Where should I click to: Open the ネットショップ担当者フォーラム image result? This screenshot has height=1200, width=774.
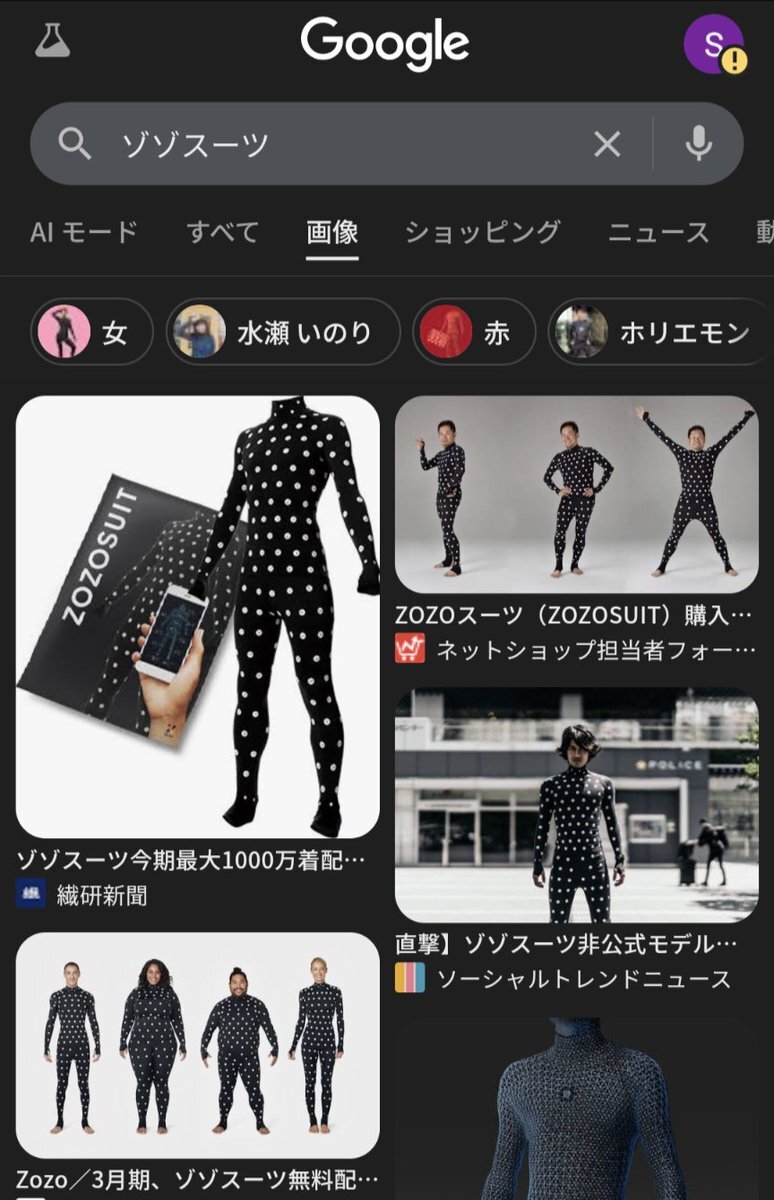point(576,494)
